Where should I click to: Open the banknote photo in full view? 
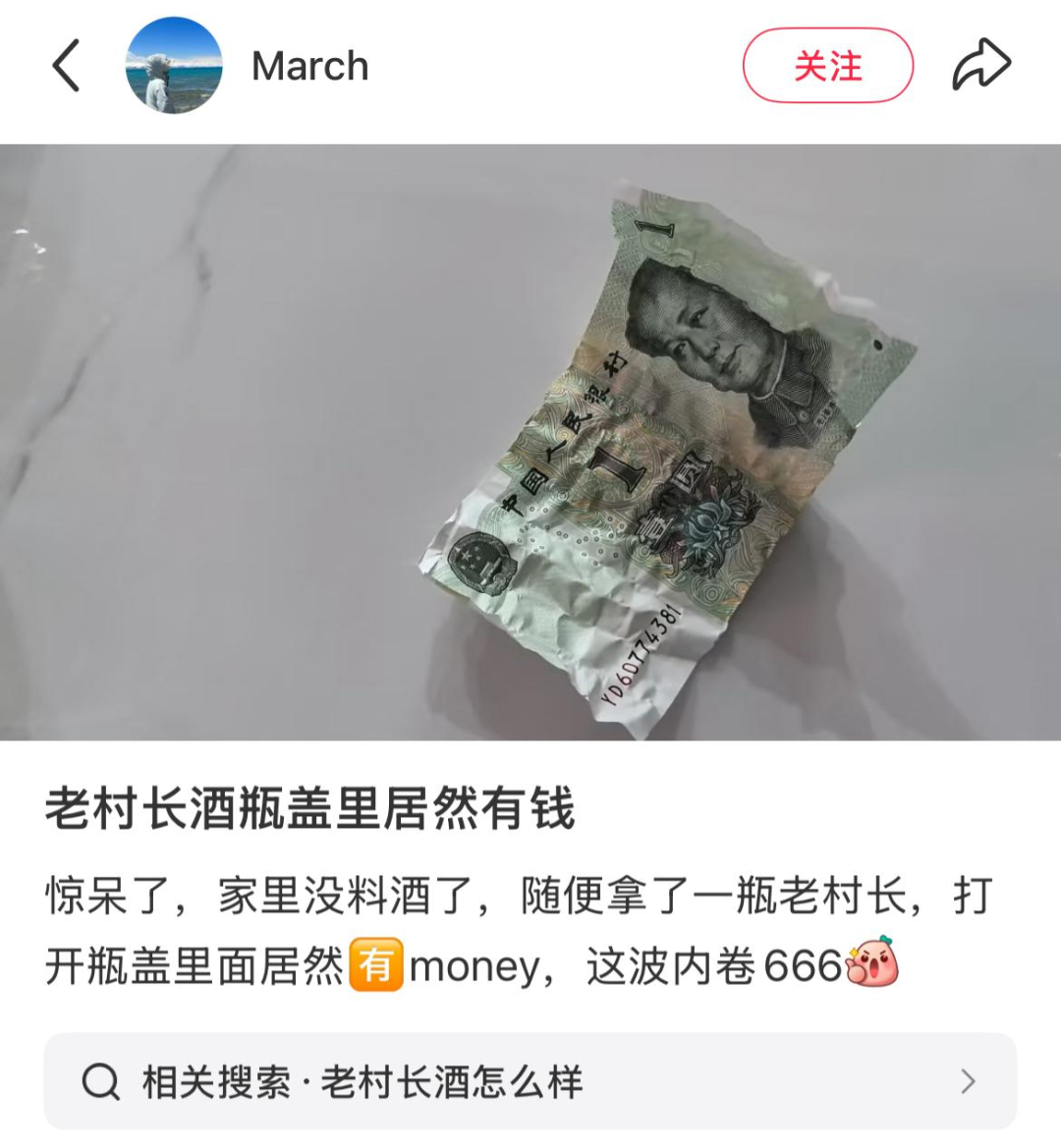[x=530, y=442]
